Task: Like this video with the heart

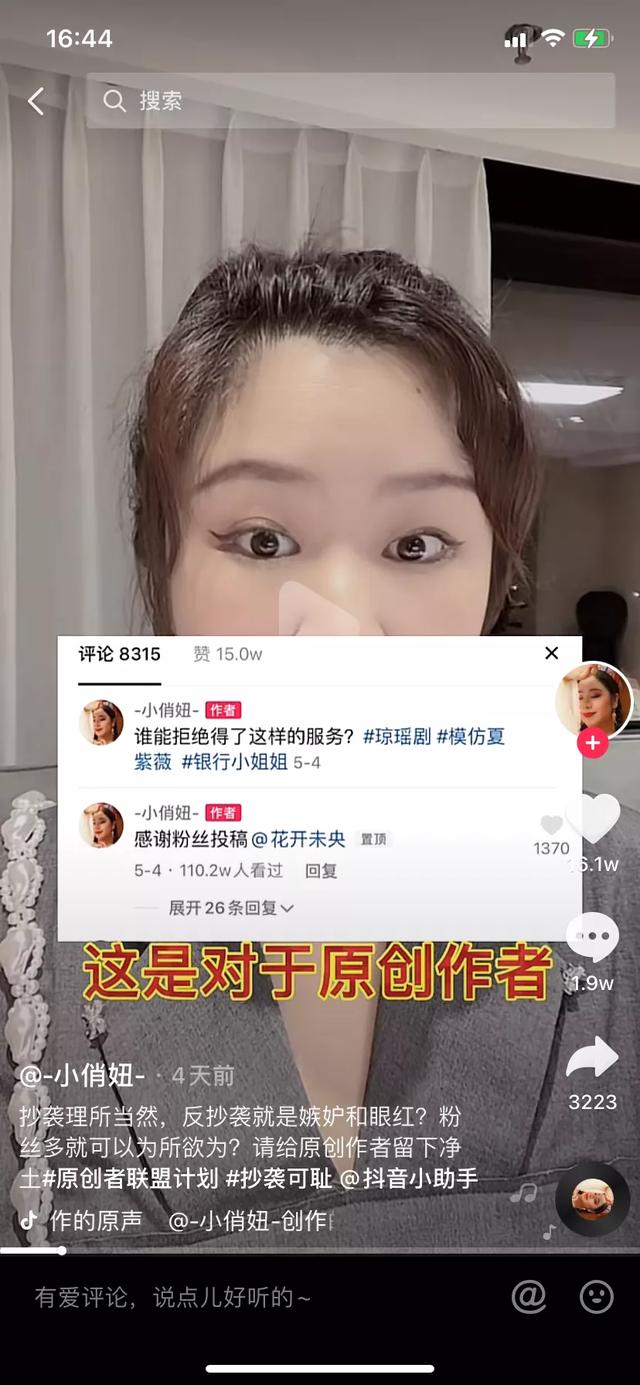Action: tap(593, 820)
